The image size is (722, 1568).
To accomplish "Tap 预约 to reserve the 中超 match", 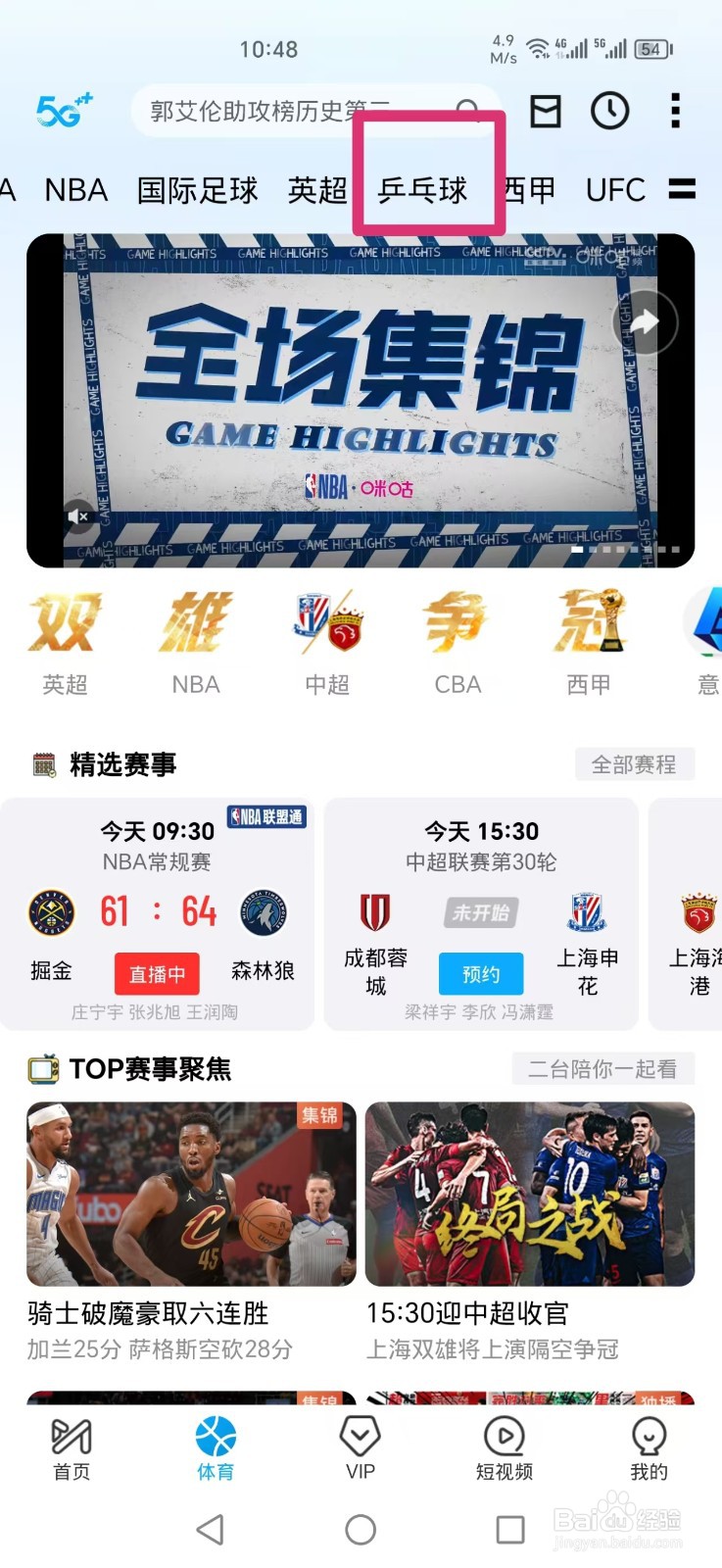I will (x=481, y=973).
